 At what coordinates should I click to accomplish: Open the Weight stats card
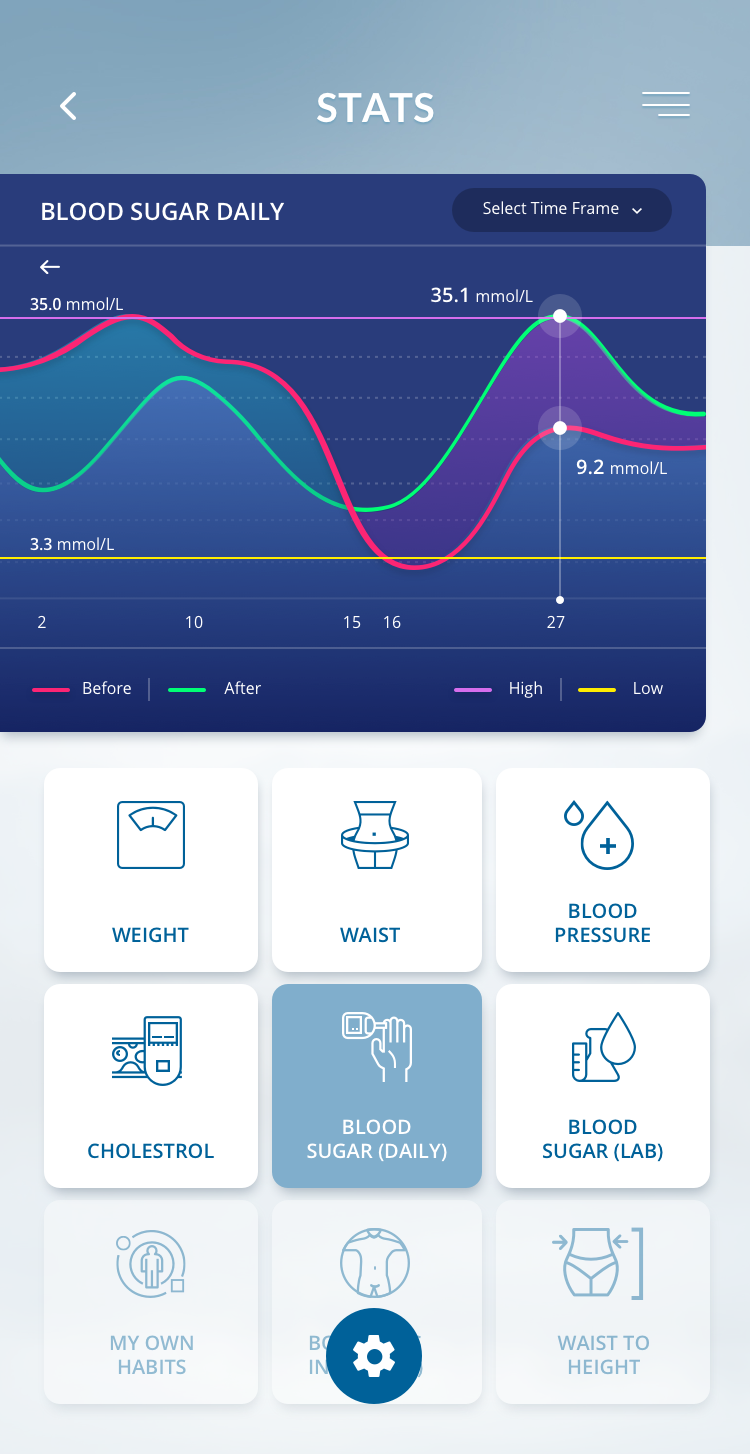pos(151,869)
